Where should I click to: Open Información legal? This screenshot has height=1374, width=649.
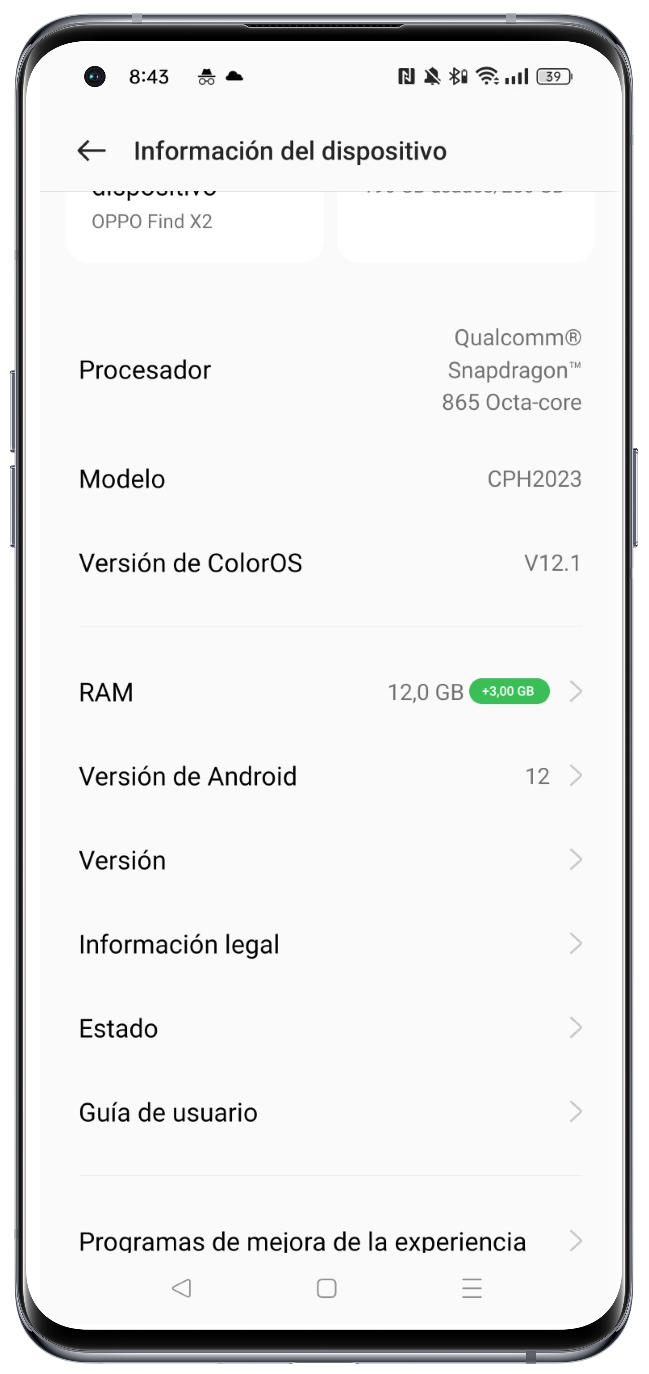coord(329,944)
